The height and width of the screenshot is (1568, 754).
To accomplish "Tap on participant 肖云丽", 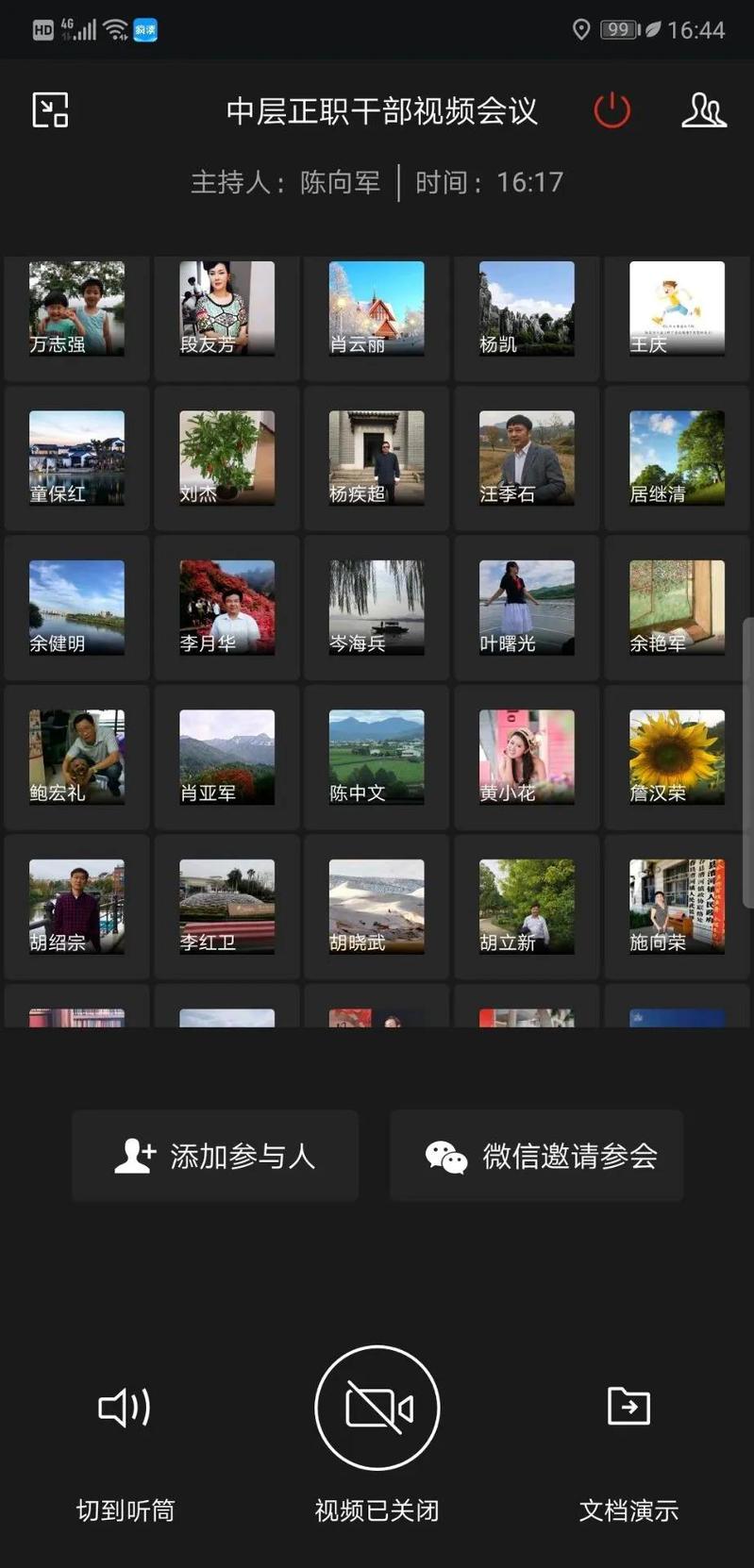I will click(x=377, y=309).
